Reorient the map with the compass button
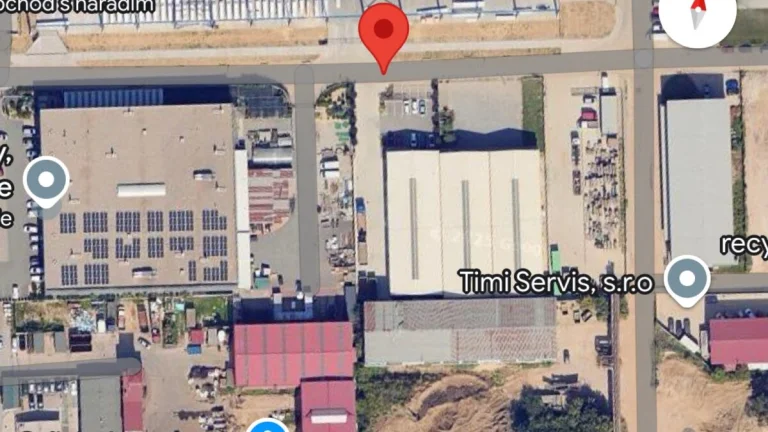768x432 pixels. [697, 15]
